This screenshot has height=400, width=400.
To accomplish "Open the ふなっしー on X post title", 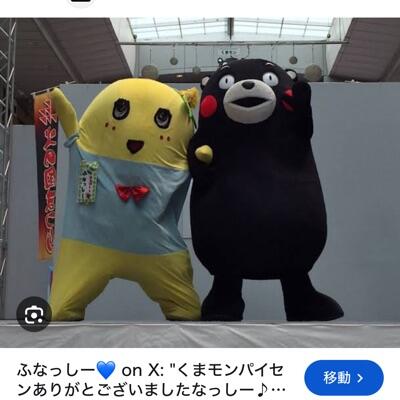I will click(152, 380).
